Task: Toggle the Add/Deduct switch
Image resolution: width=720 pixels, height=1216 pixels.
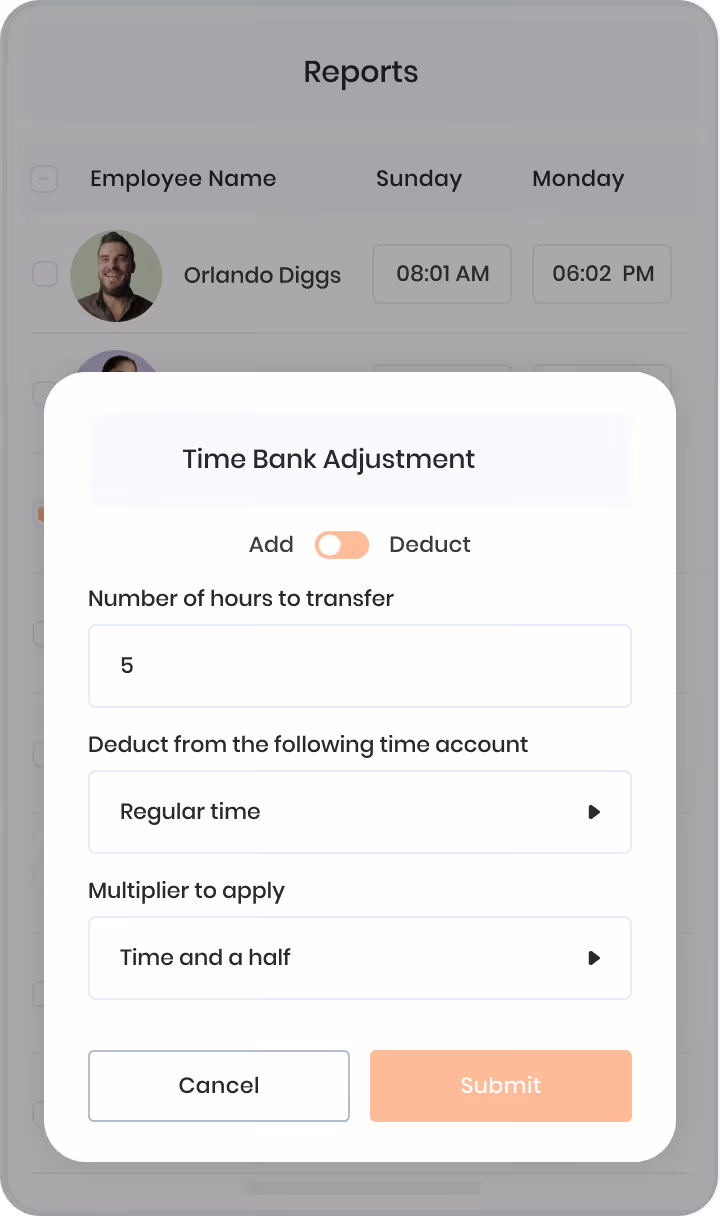Action: point(342,545)
